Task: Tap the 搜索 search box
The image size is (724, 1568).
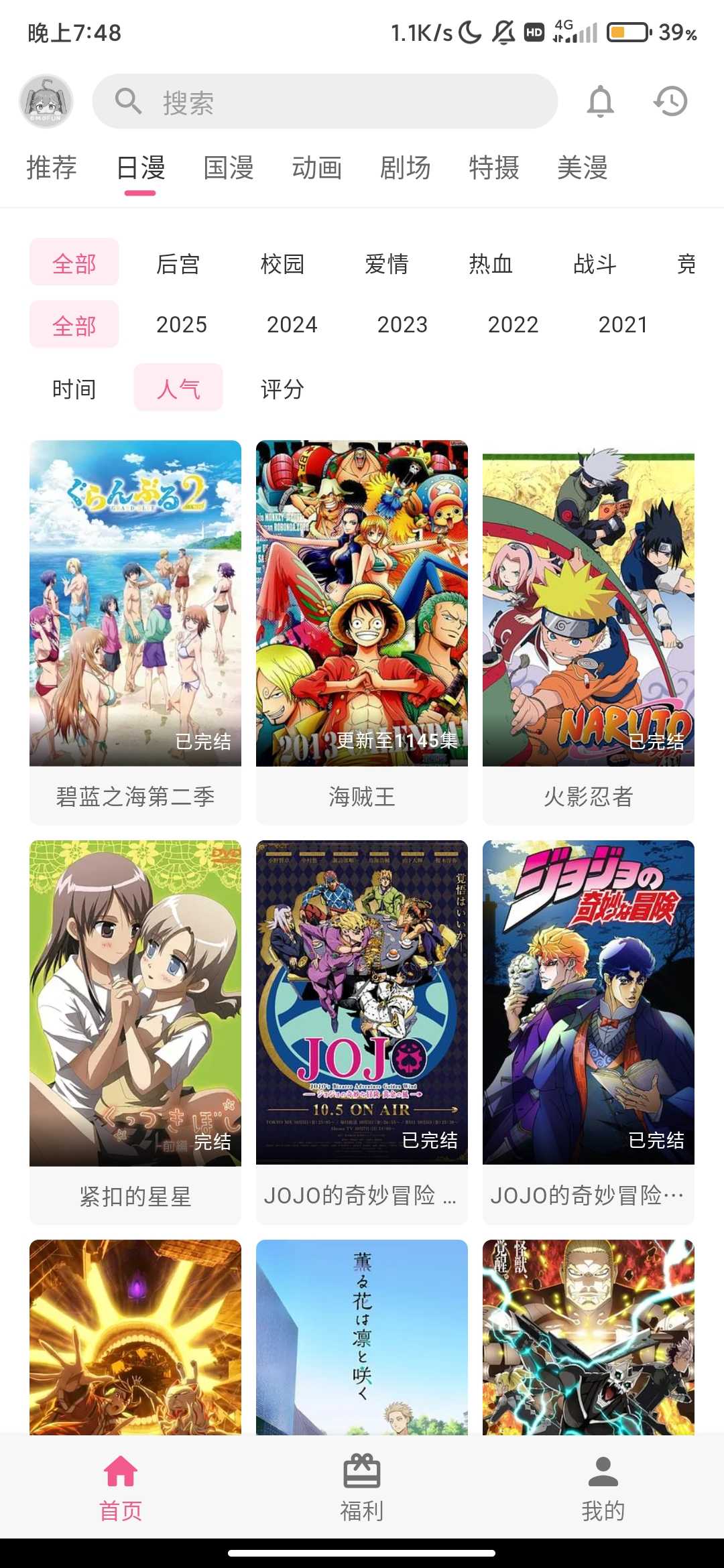Action: point(325,101)
